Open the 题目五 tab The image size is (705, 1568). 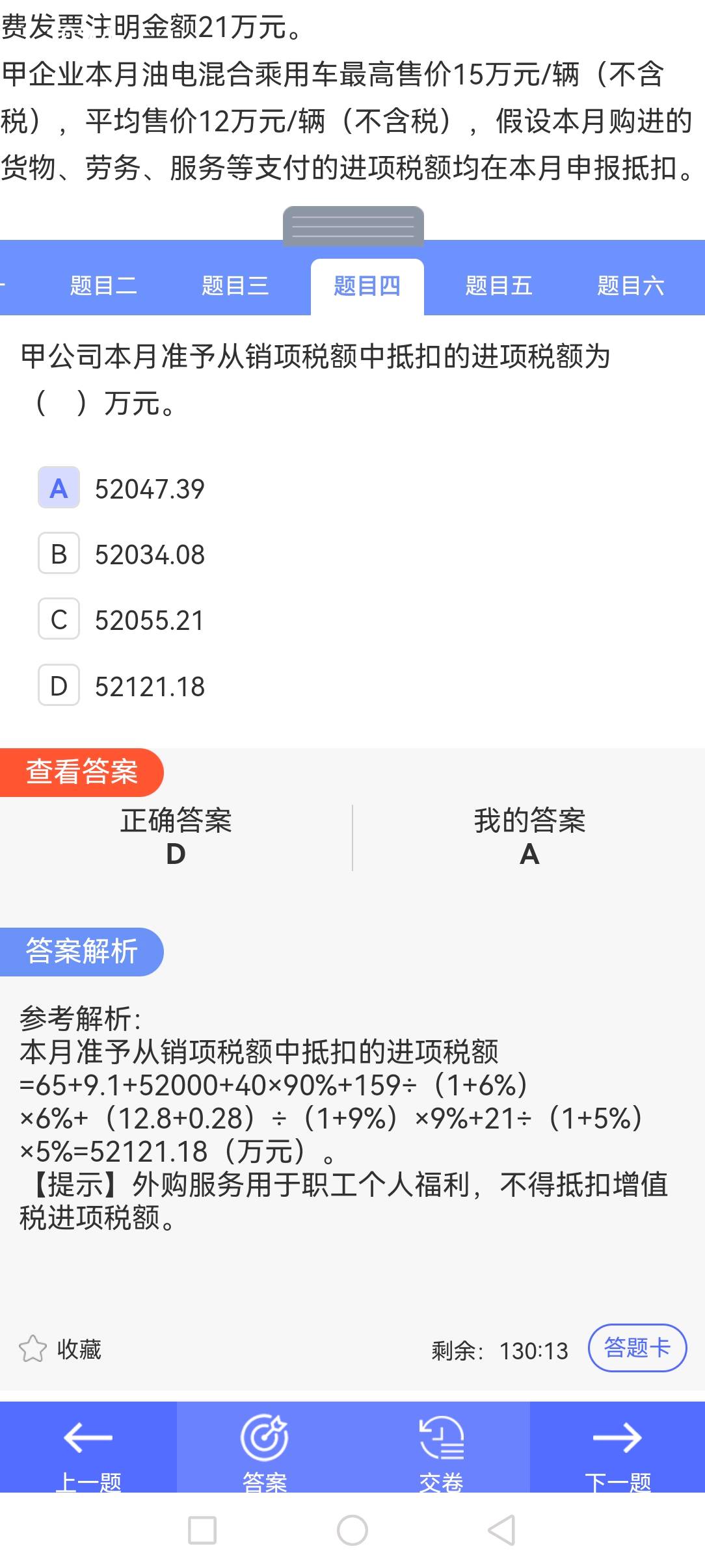[x=499, y=286]
